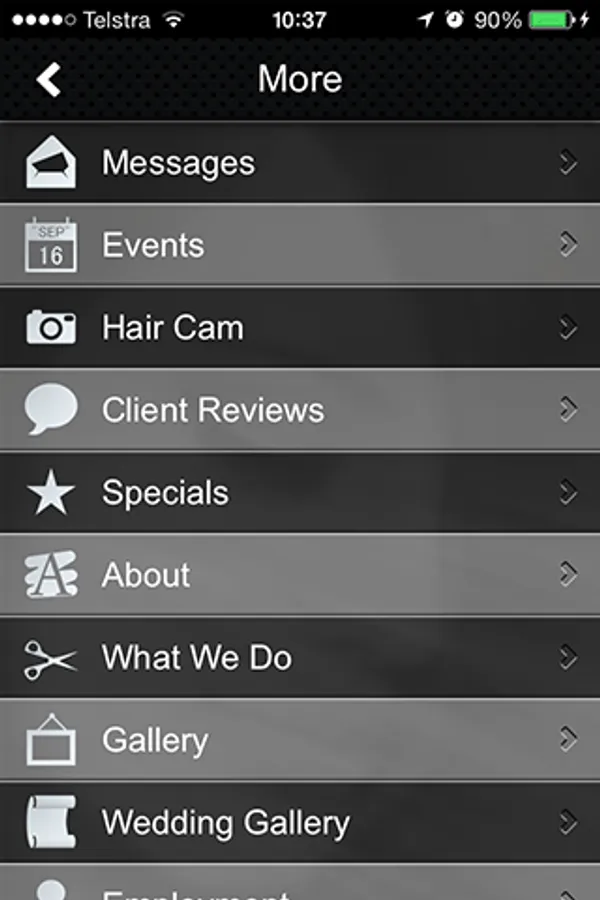Screen dimensions: 600x900
Task: Open the About page
Action: pos(300,575)
